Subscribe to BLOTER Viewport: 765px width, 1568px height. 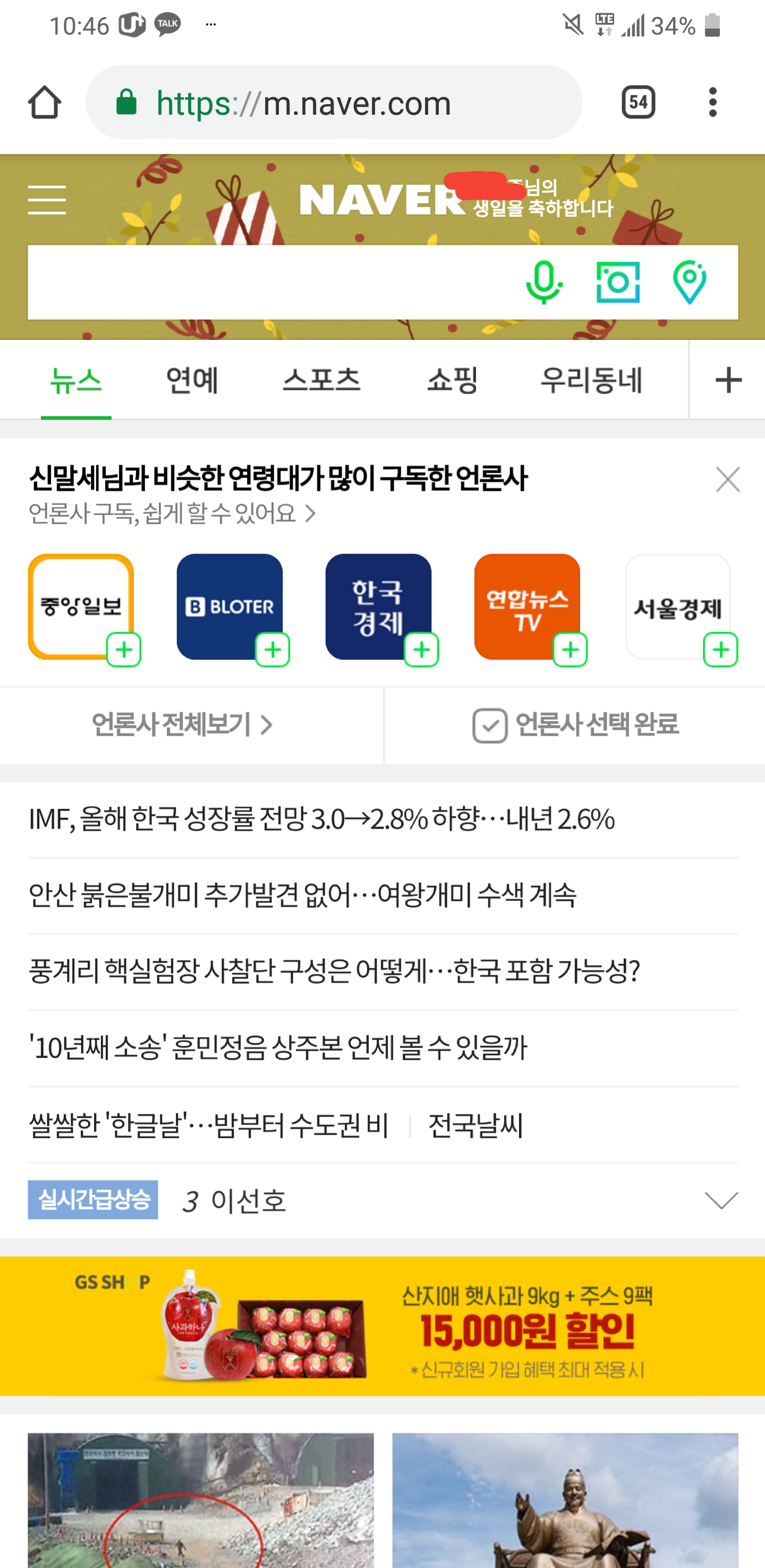pyautogui.click(x=273, y=650)
